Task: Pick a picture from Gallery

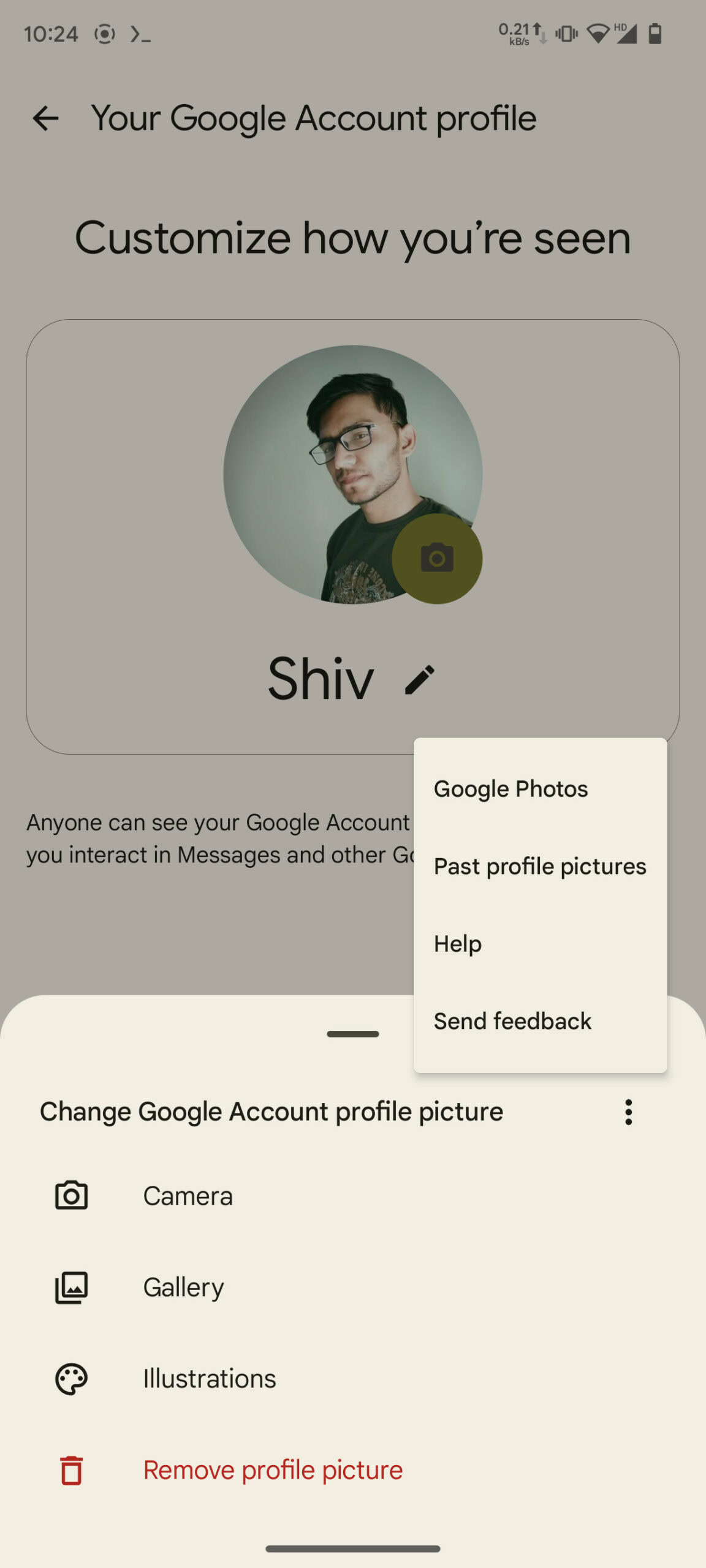Action: point(353,1287)
